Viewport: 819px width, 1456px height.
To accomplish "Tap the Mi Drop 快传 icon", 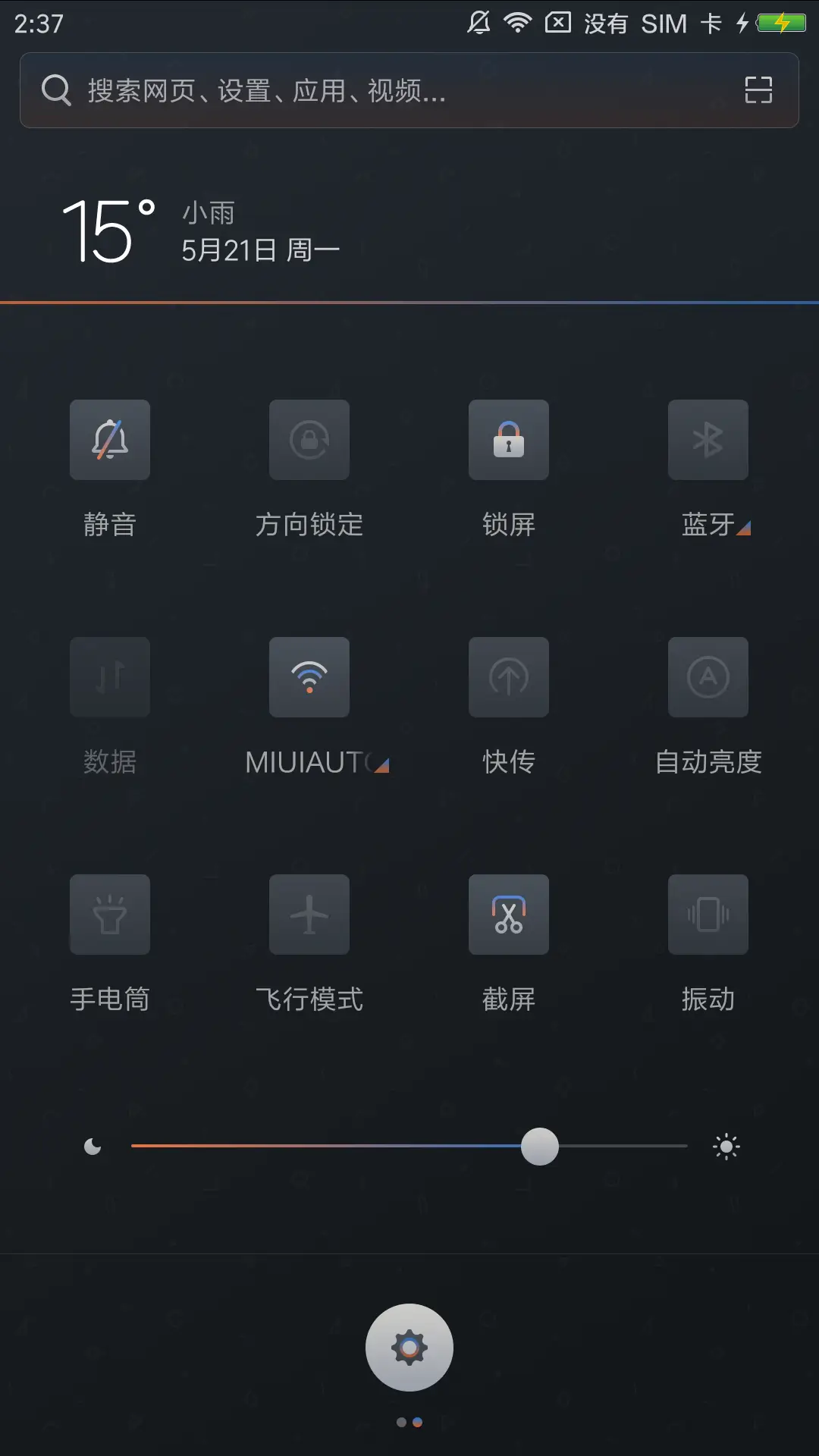I will point(509,677).
